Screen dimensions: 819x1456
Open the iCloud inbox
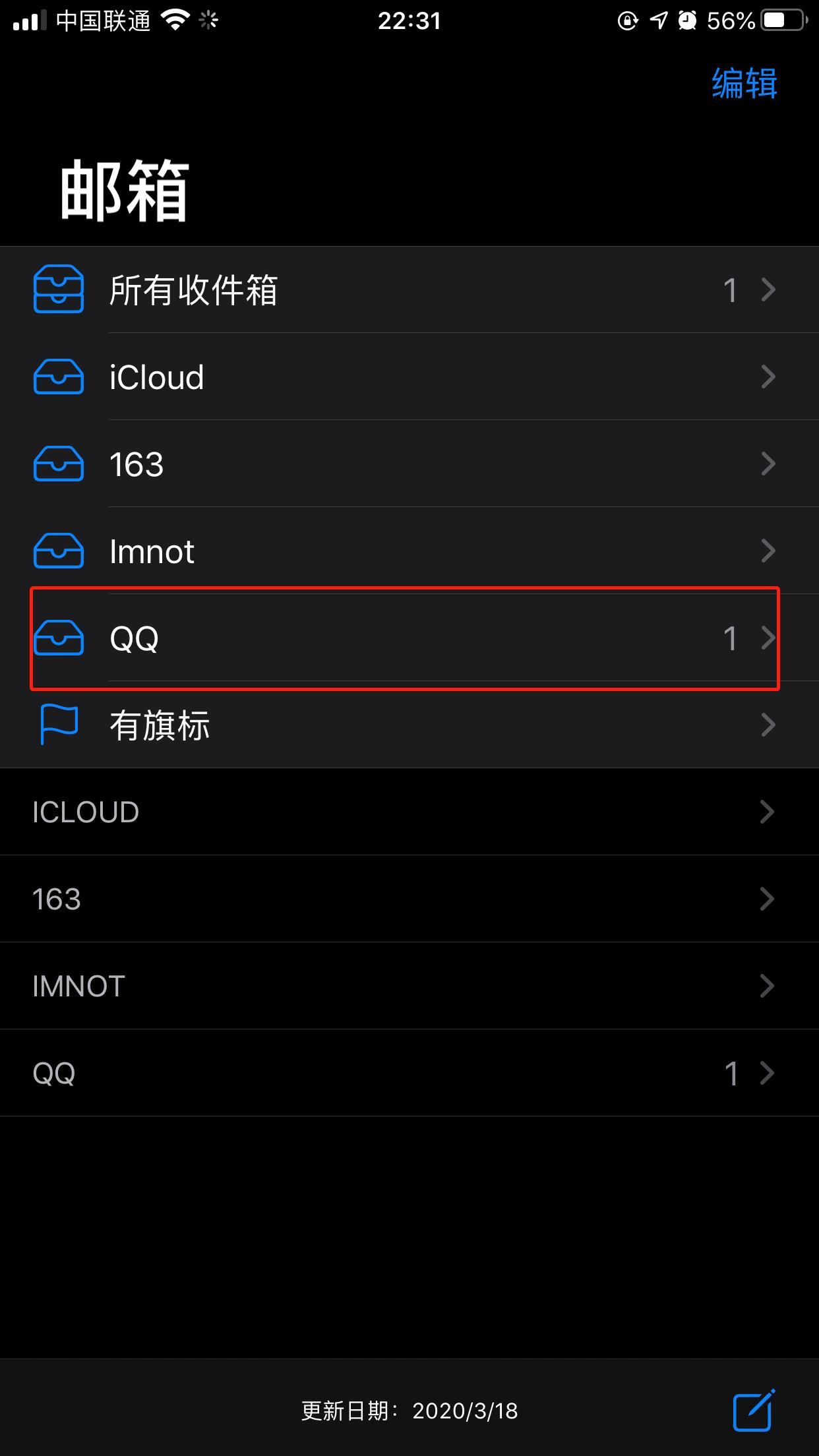tap(409, 377)
